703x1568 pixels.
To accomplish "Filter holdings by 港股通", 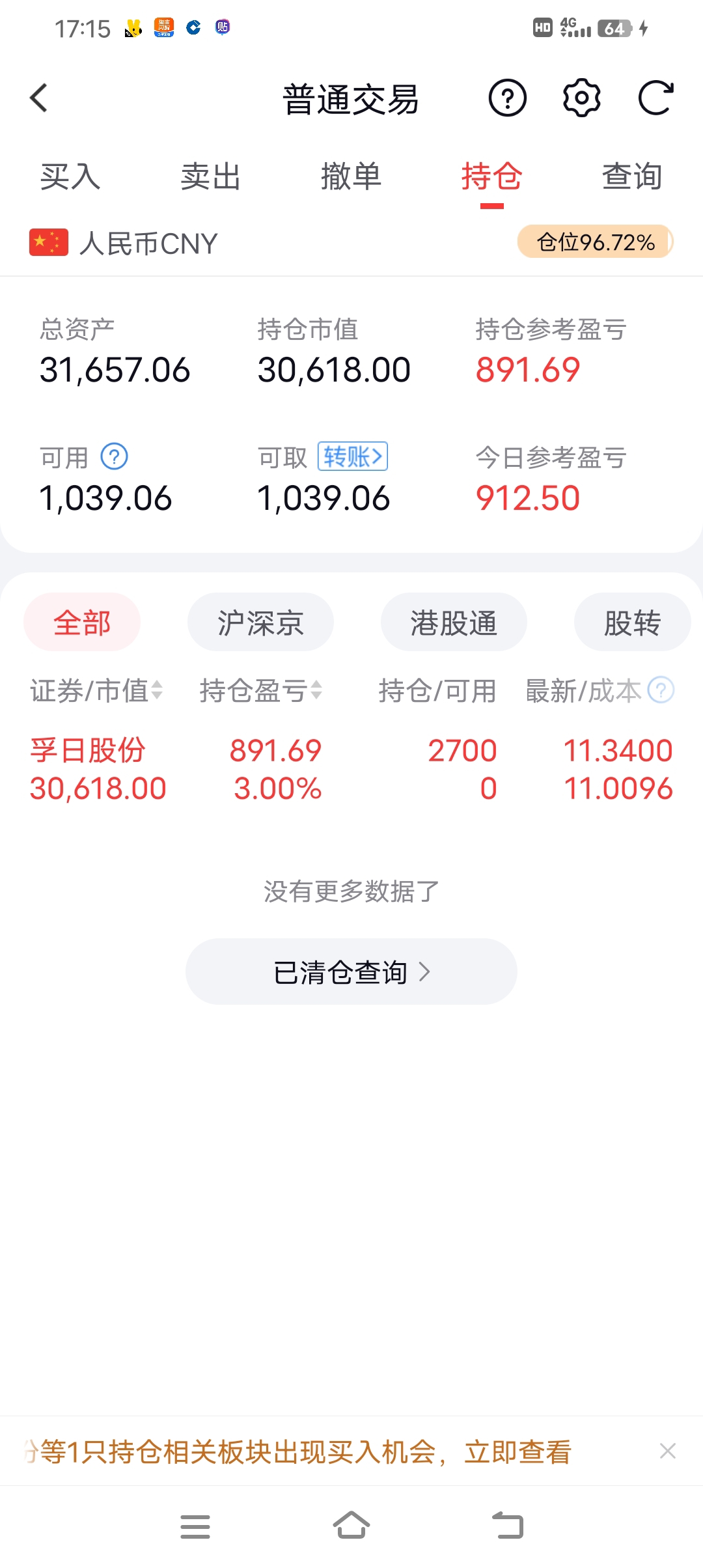I will point(454,623).
